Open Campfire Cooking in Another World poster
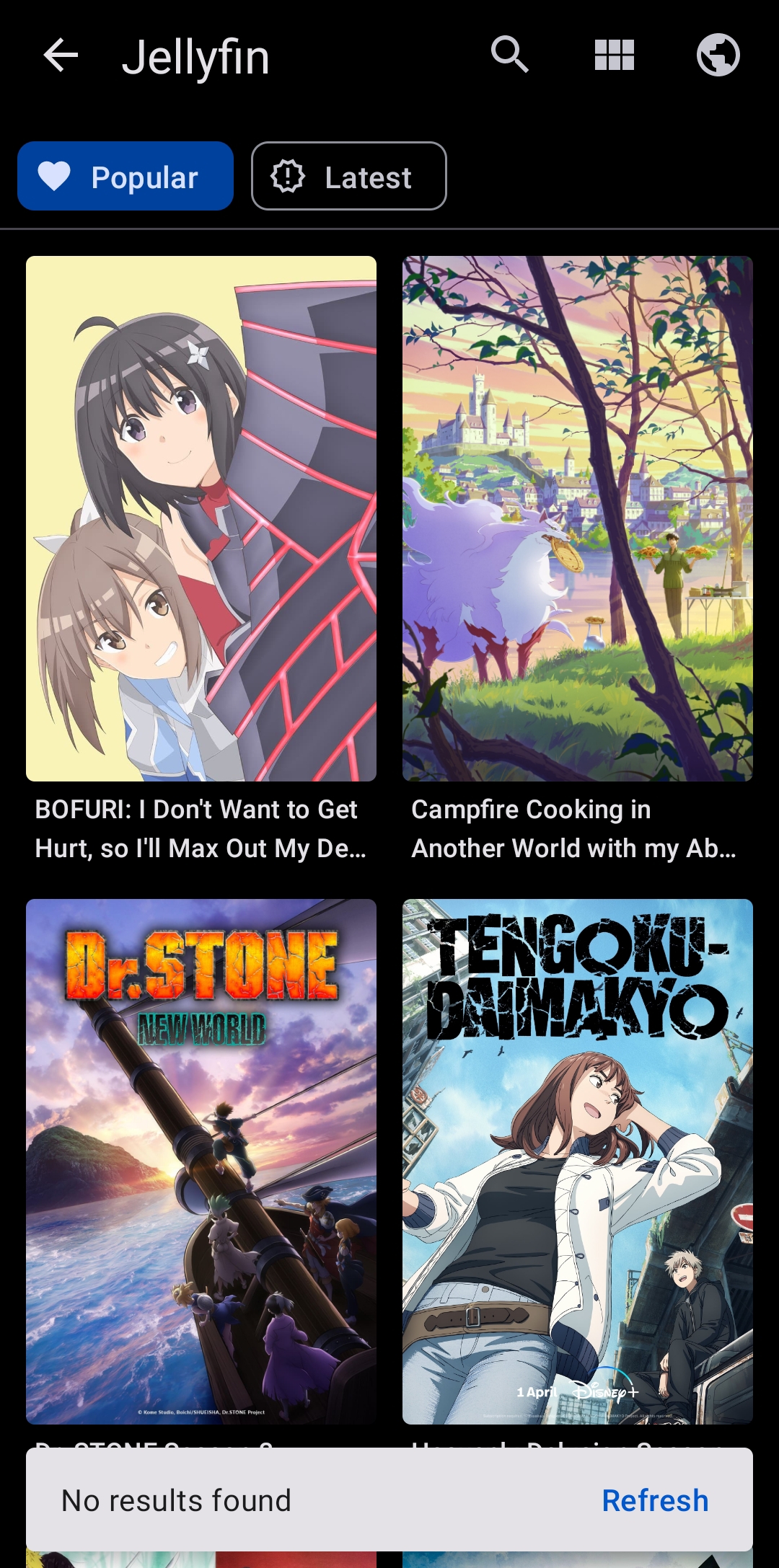779x1568 pixels. coord(577,521)
